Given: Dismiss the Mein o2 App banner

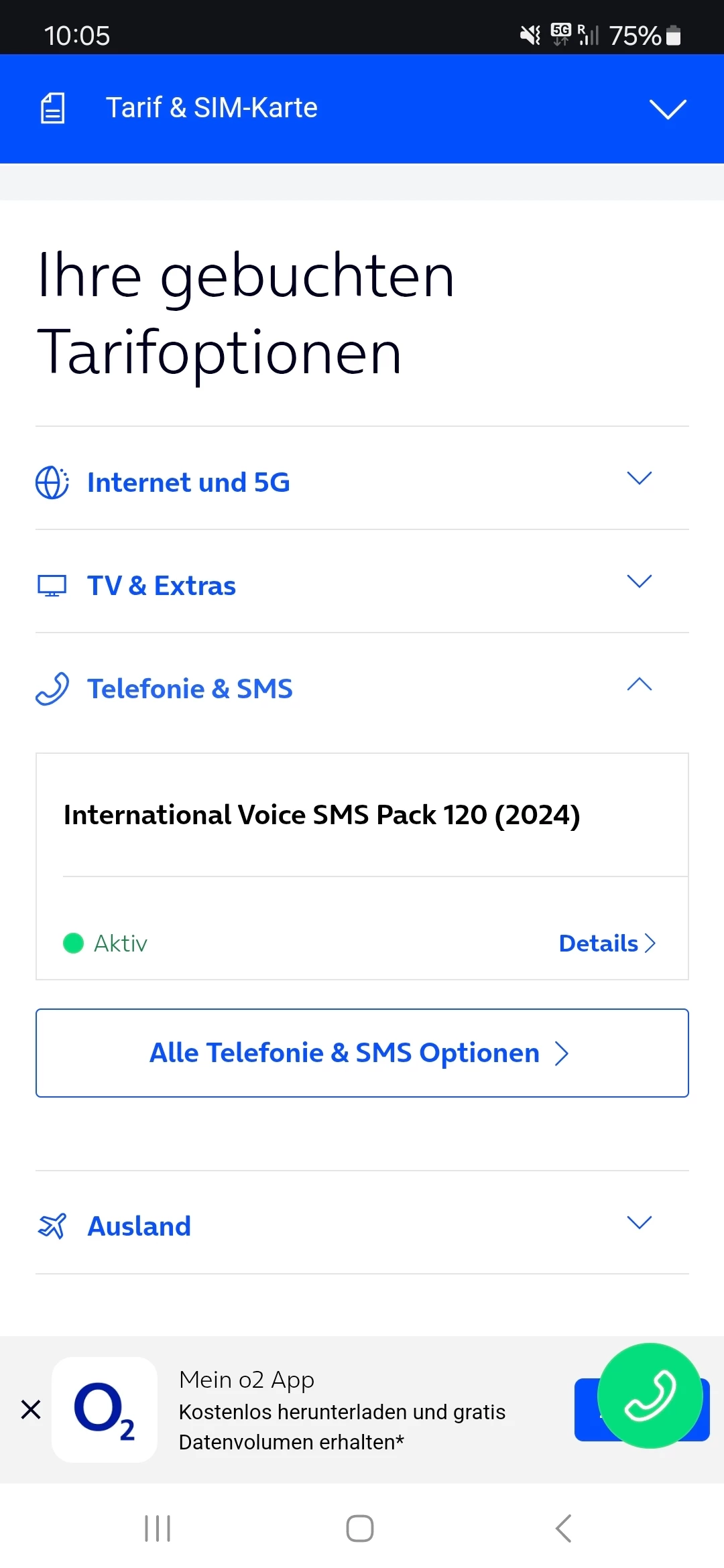Looking at the screenshot, I should tap(31, 1410).
